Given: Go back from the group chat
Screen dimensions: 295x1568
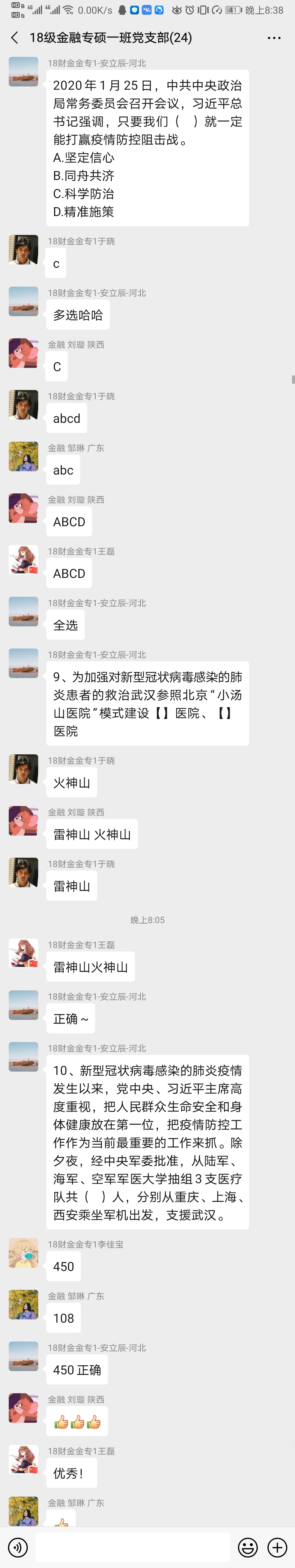Looking at the screenshot, I should 14,38.
